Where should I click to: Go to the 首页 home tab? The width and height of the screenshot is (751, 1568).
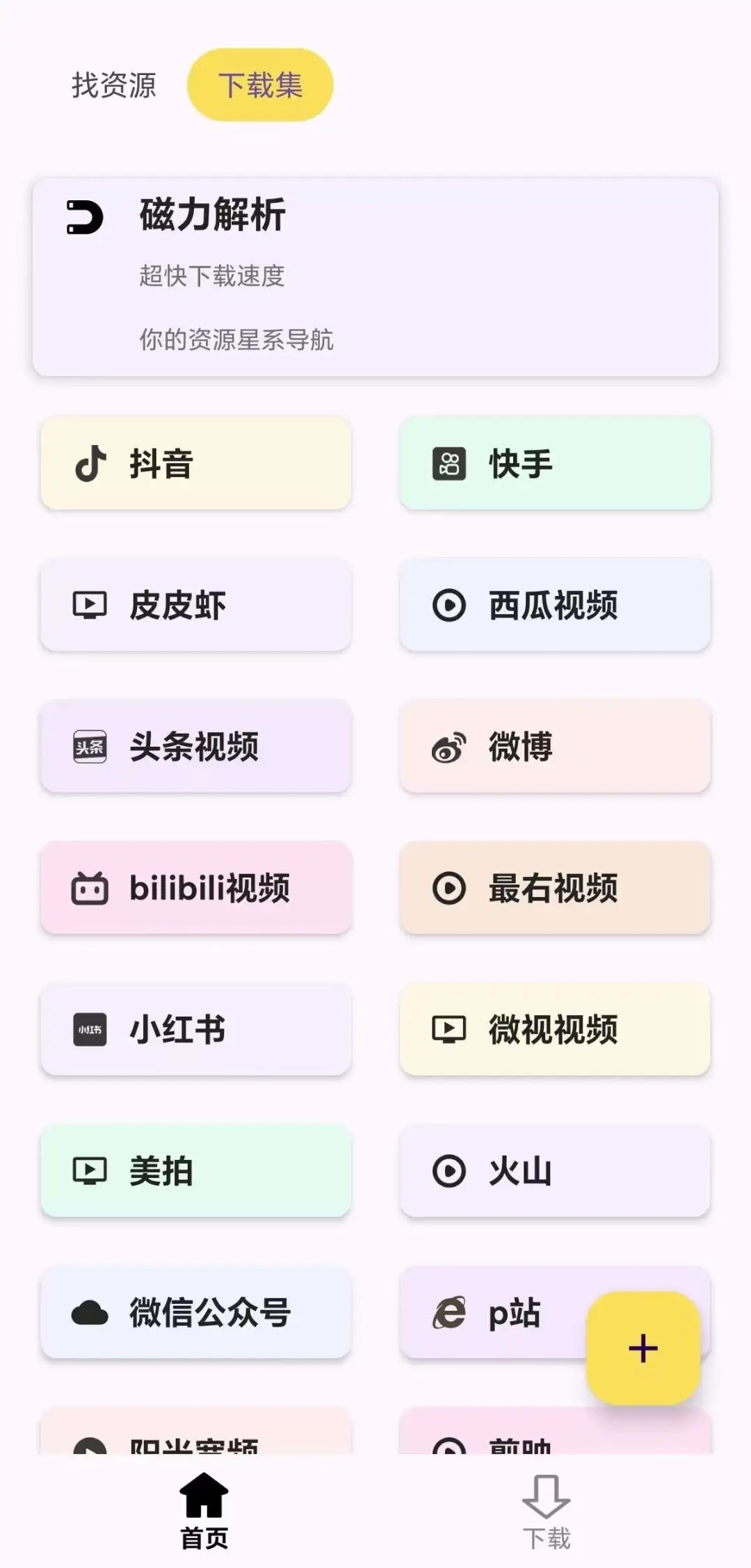pyautogui.click(x=203, y=1512)
